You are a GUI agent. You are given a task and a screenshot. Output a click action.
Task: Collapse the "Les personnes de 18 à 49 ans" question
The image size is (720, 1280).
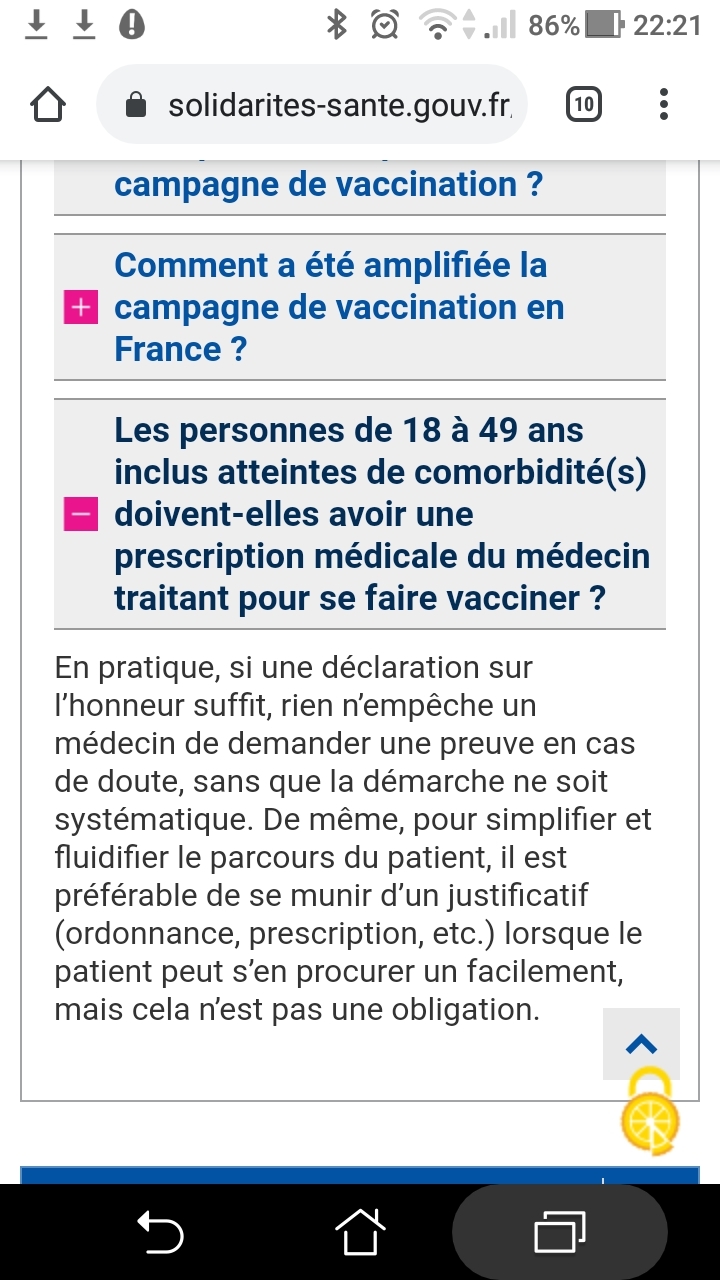80,515
